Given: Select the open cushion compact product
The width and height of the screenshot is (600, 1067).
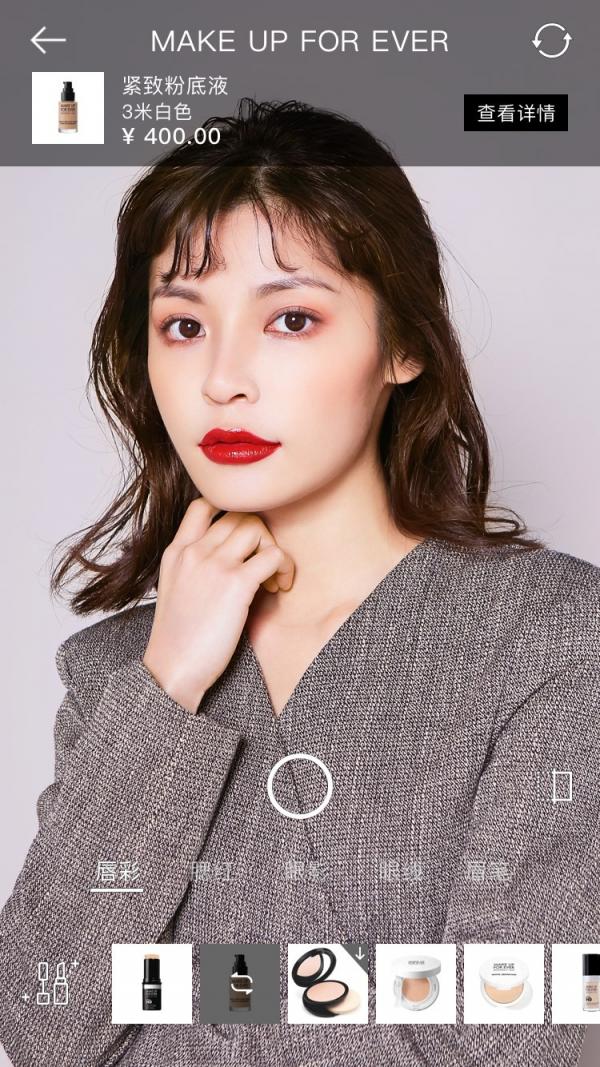Looking at the screenshot, I should 416,983.
